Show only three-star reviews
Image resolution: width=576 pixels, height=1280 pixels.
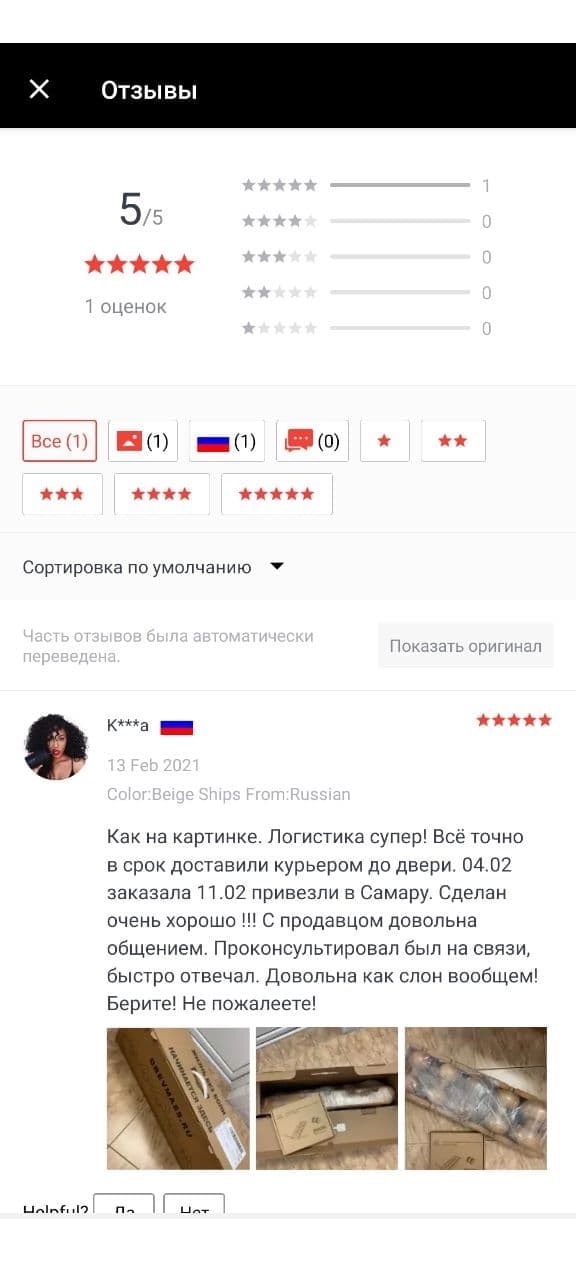coord(62,494)
